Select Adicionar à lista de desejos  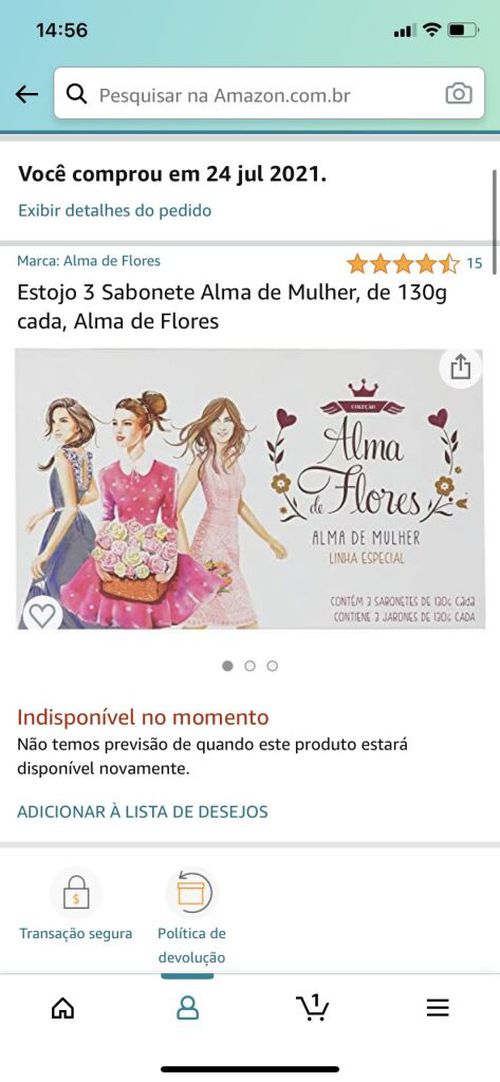point(142,812)
